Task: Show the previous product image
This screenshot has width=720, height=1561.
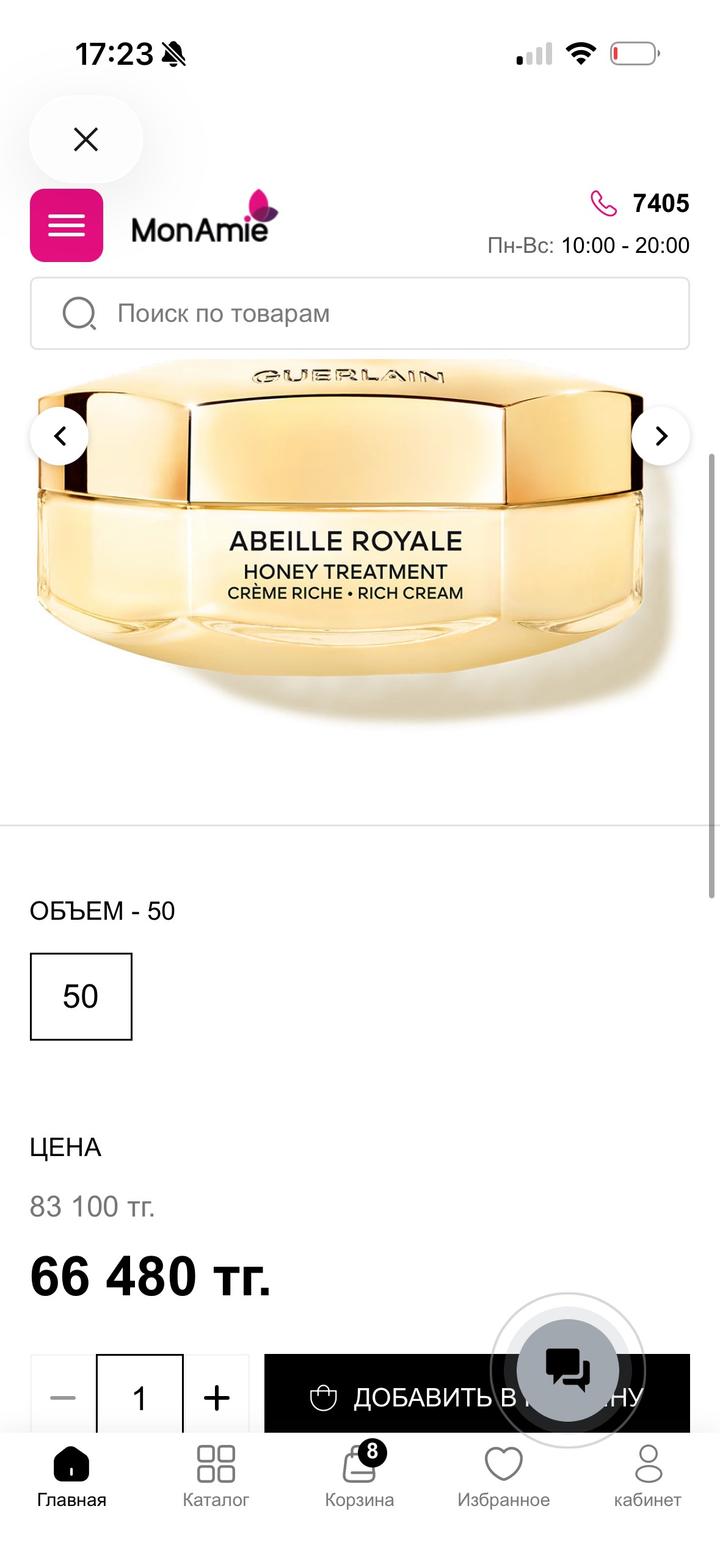Action: point(60,436)
